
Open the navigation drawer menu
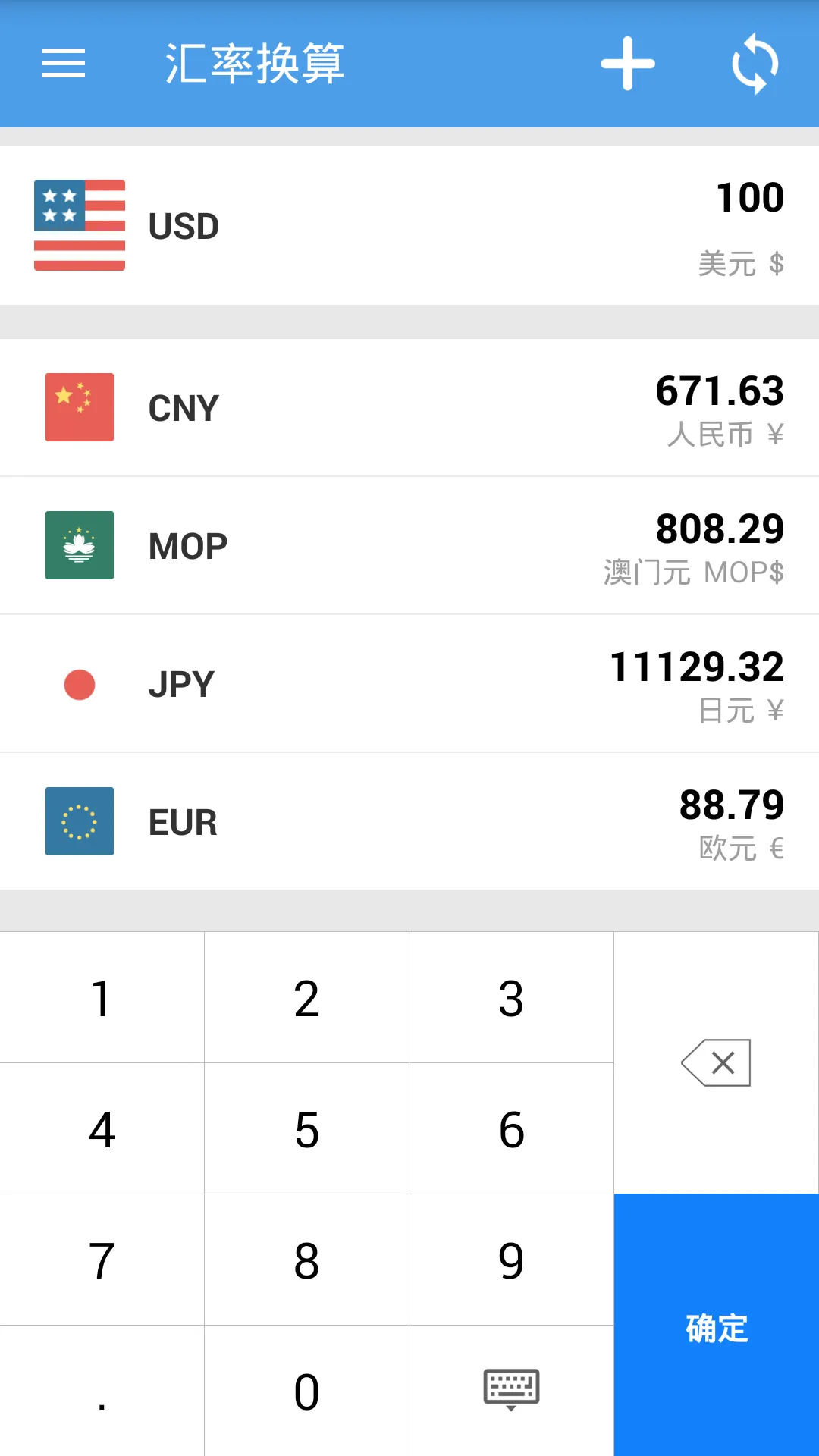pyautogui.click(x=63, y=64)
